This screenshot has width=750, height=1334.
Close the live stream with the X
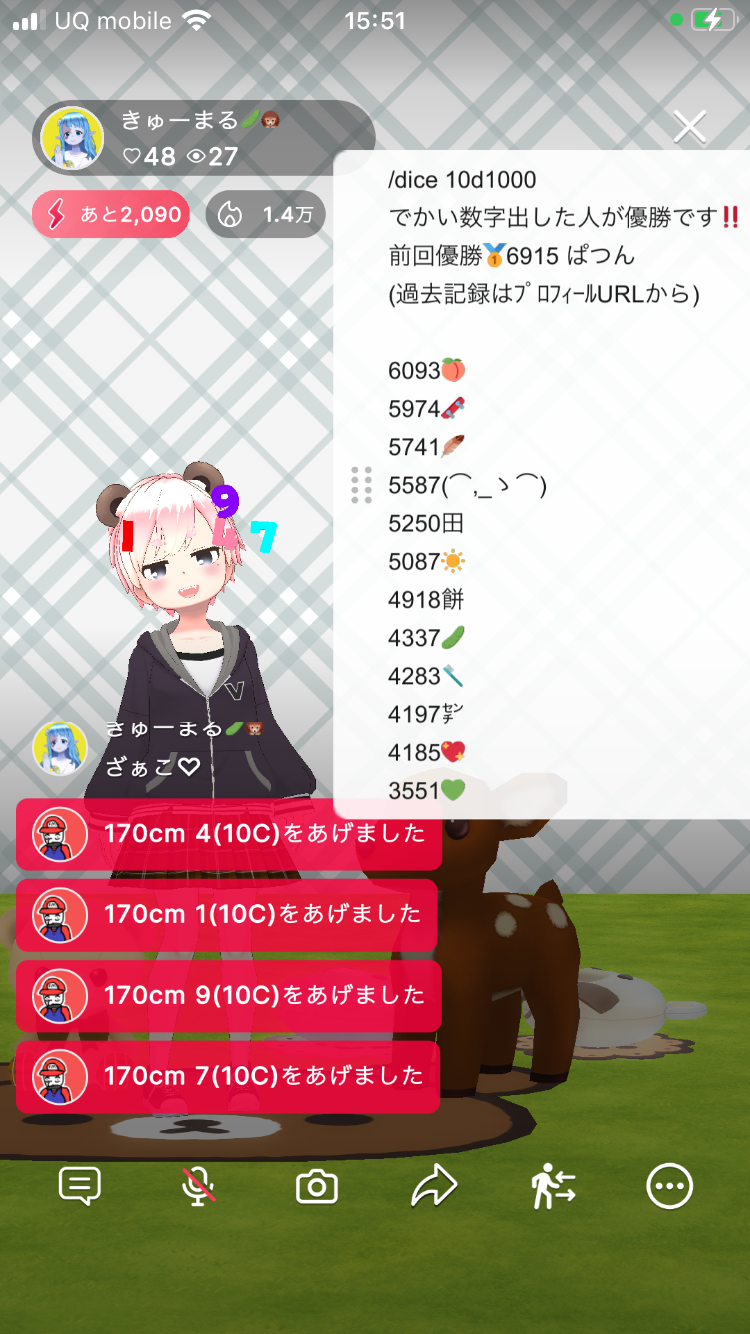pyautogui.click(x=689, y=126)
